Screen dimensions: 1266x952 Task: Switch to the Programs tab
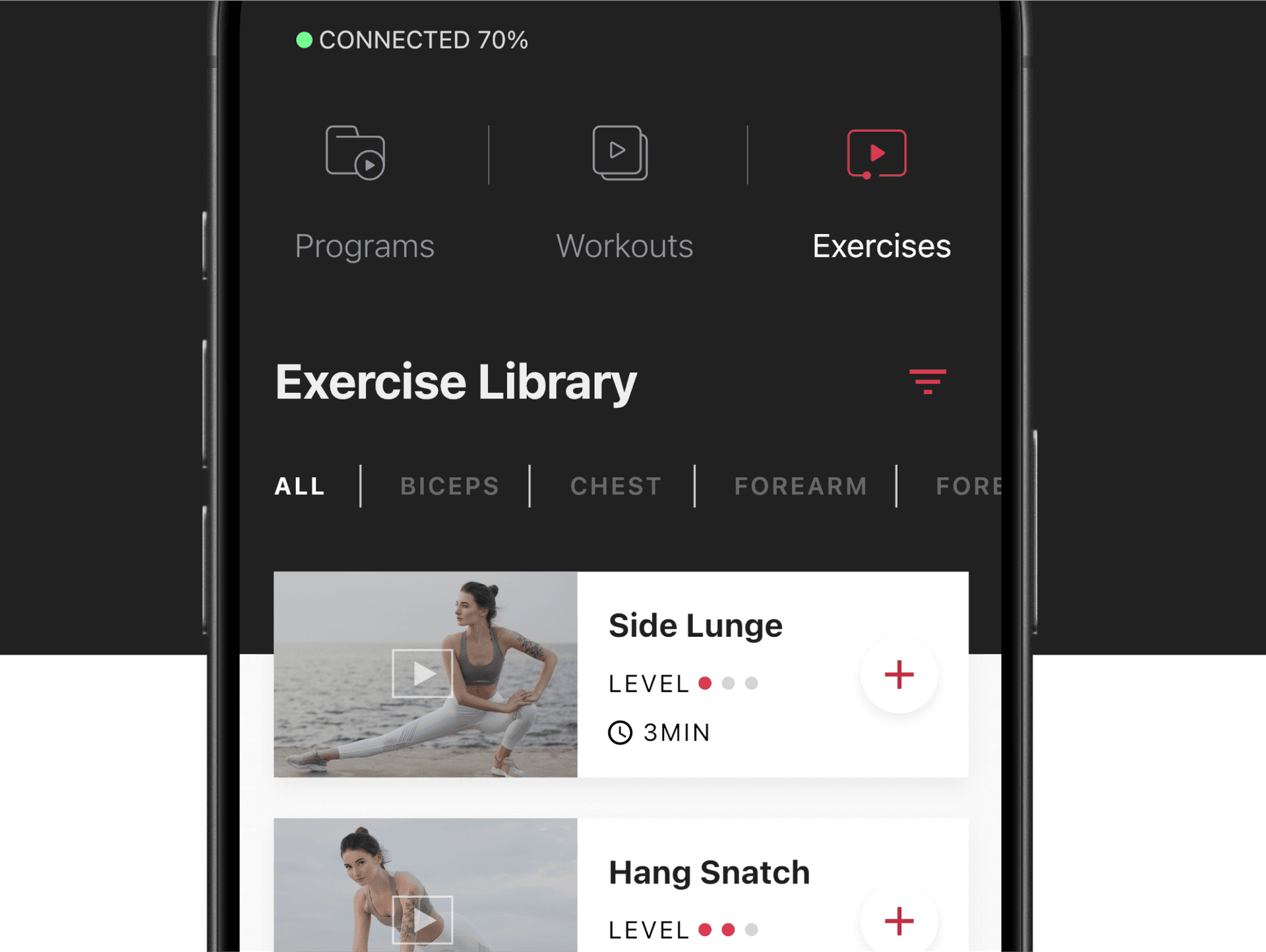click(x=363, y=193)
